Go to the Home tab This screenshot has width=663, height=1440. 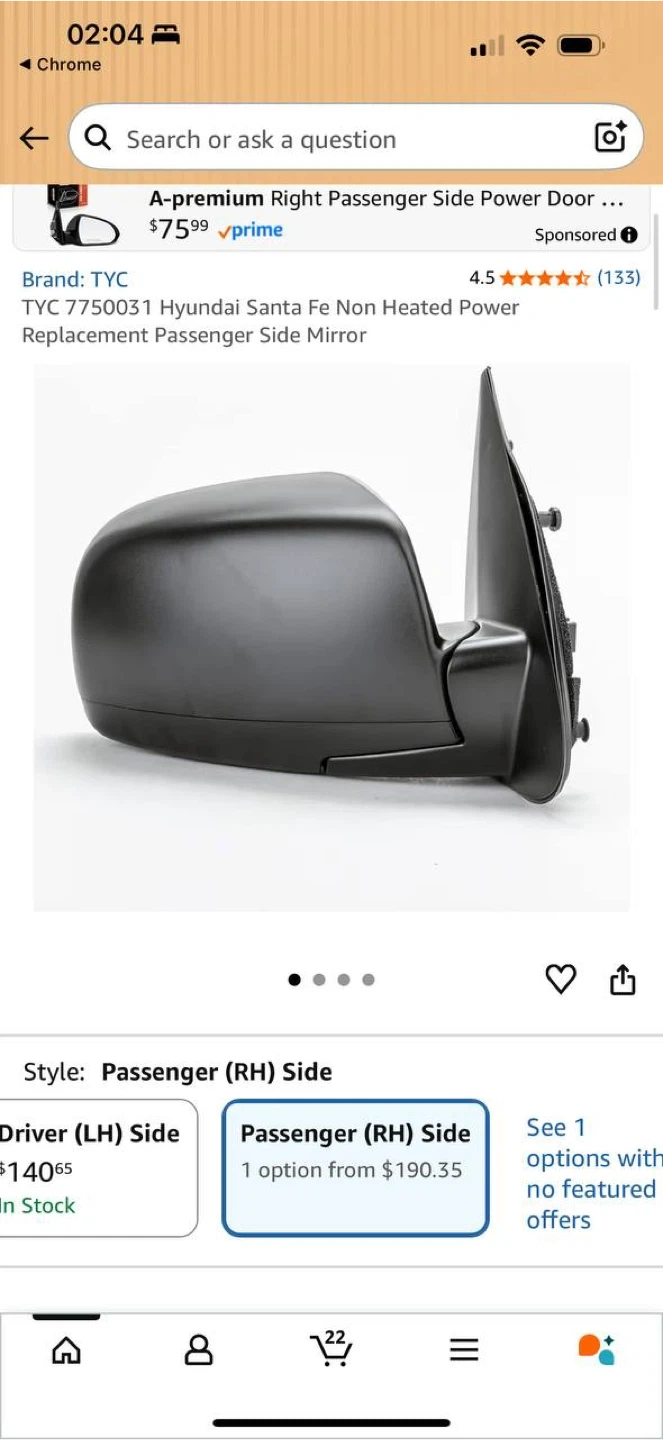(x=66, y=1350)
